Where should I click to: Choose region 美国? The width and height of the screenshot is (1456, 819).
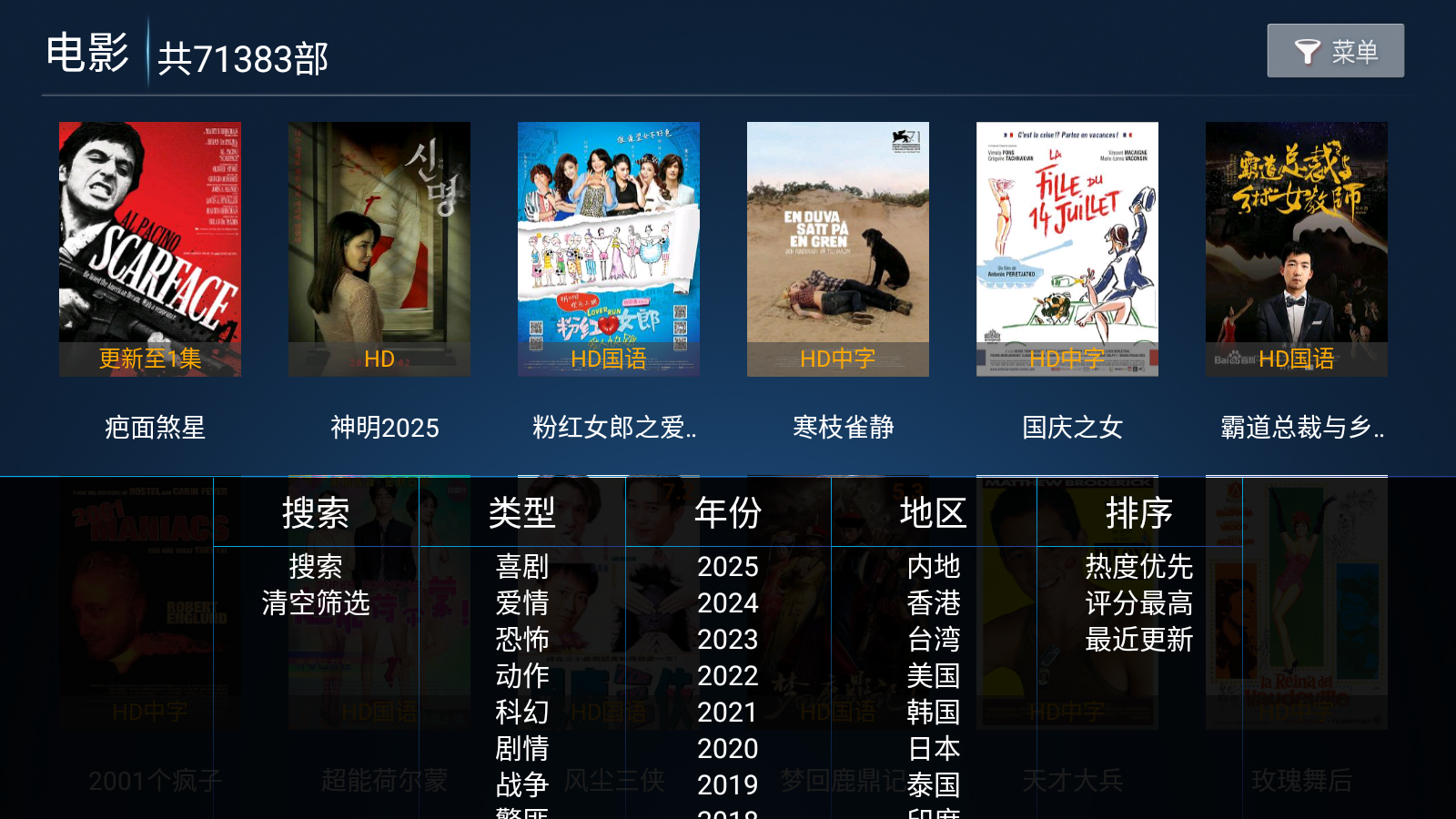[934, 676]
